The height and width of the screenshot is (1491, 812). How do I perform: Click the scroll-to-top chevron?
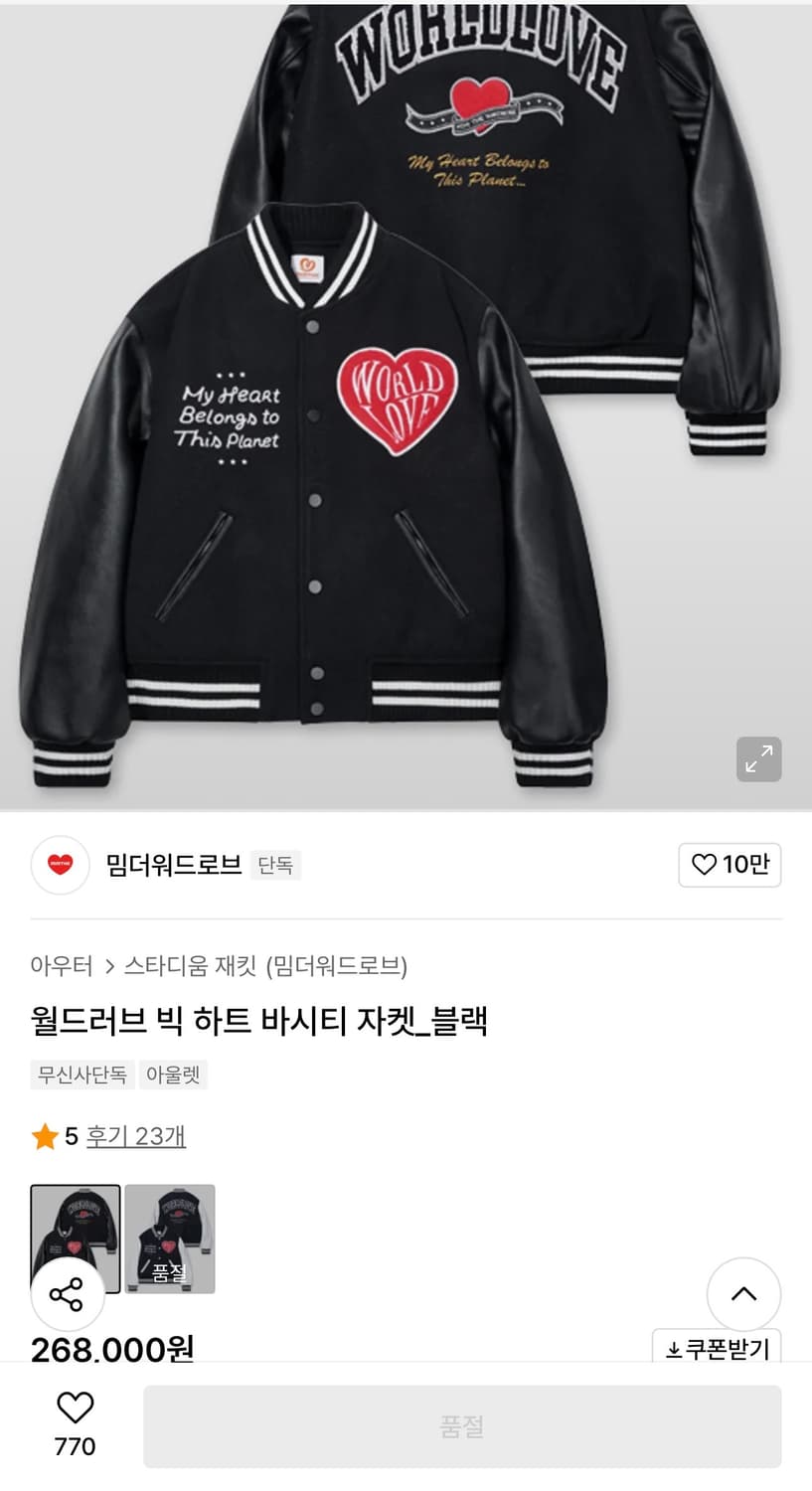[x=744, y=1294]
